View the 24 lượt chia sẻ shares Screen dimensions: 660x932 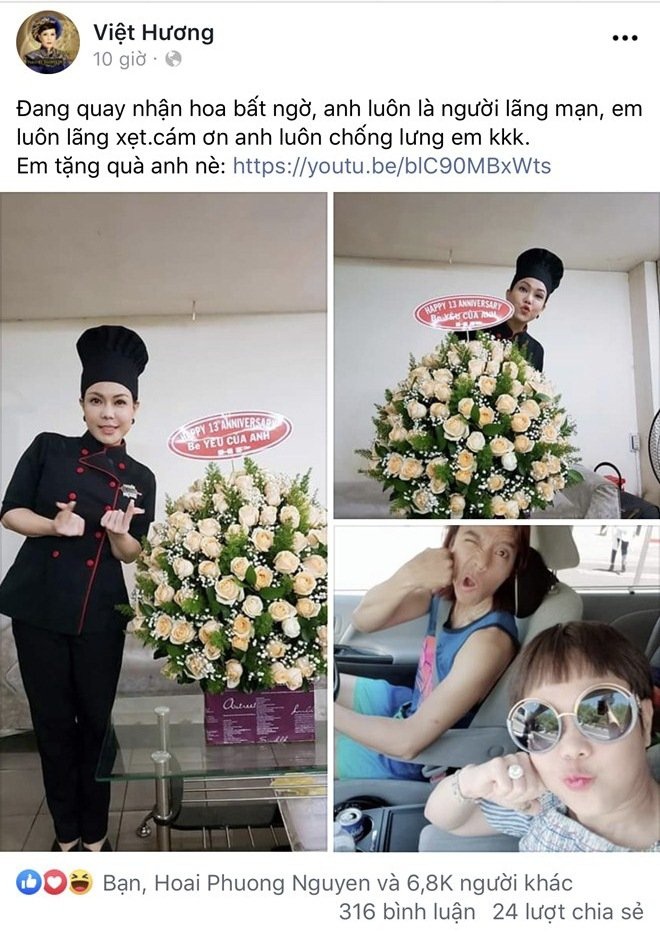click(570, 912)
